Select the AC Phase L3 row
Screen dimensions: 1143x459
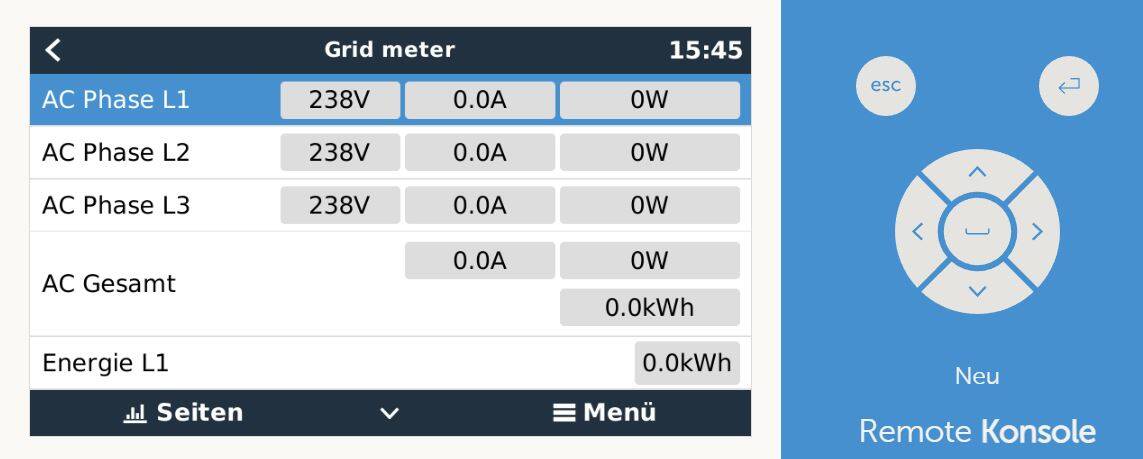390,206
